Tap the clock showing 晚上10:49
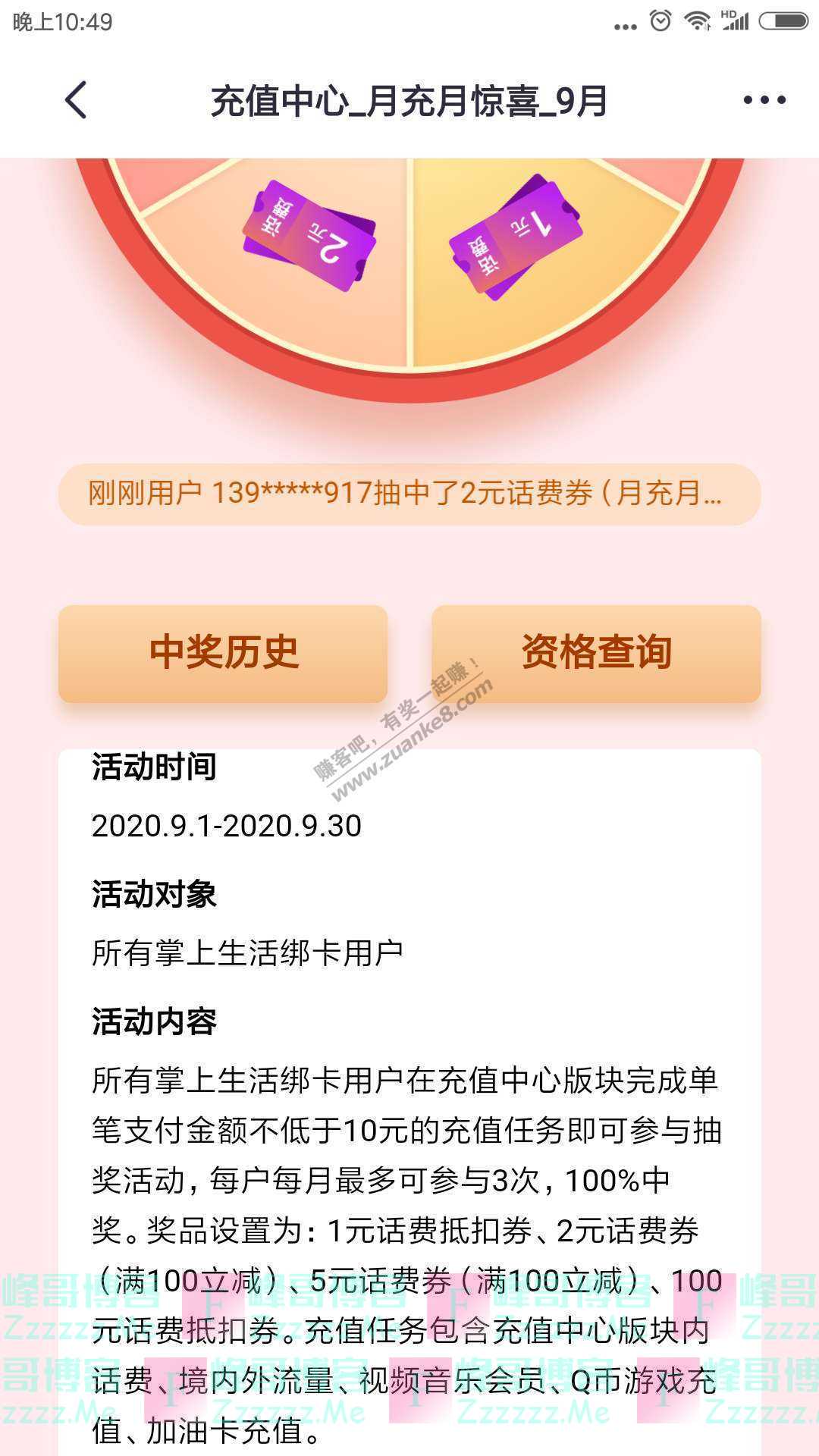This screenshot has height=1456, width=819. point(61,23)
